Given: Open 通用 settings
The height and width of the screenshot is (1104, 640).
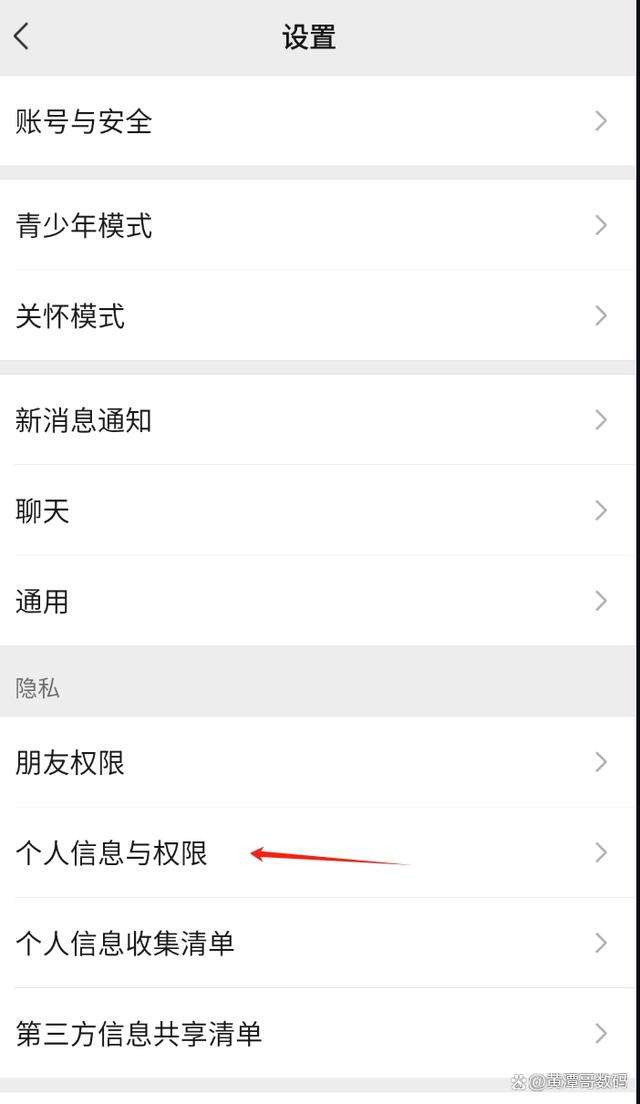Looking at the screenshot, I should (318, 602).
